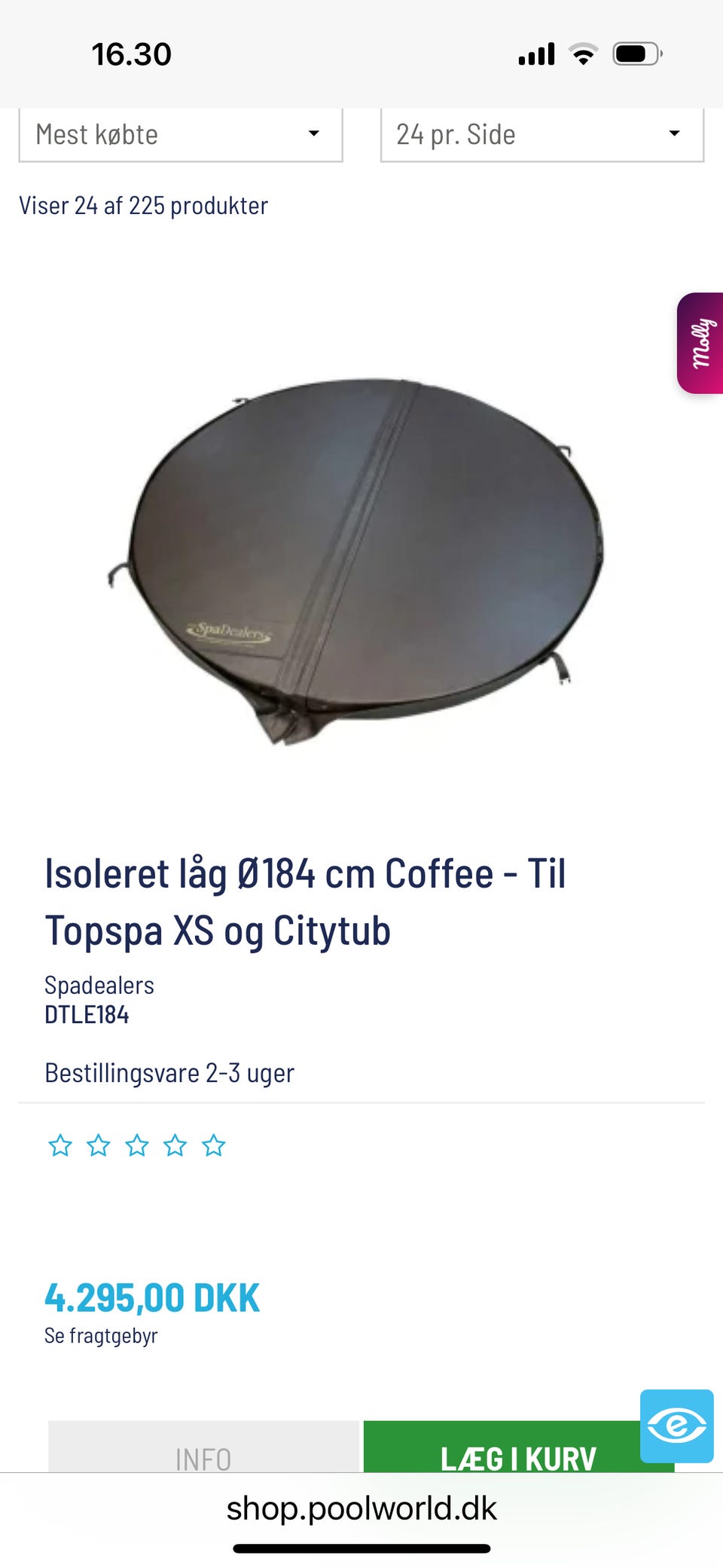
Task: Open the Se fragtgebyr link
Action: 101,1334
